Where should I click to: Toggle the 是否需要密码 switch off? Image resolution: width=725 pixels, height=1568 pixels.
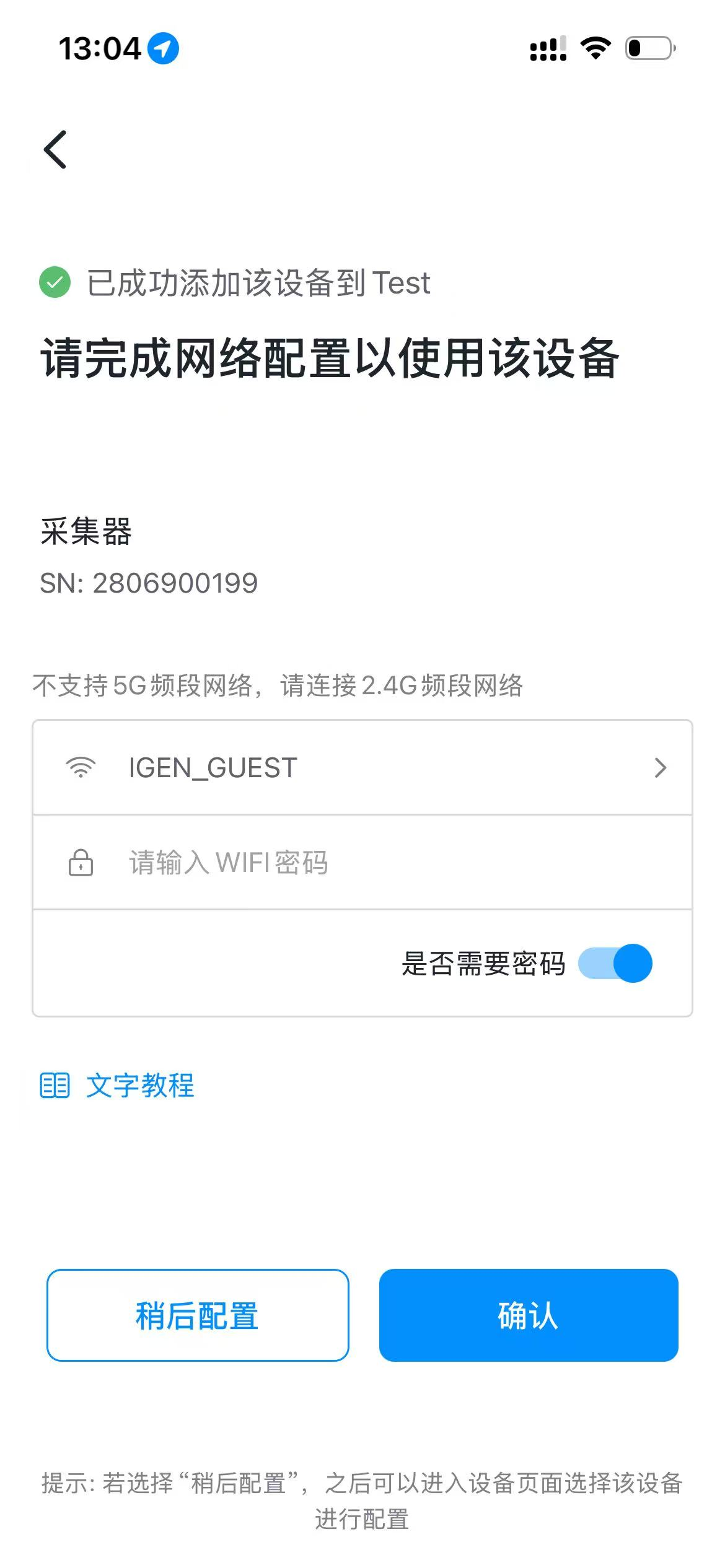tap(615, 964)
